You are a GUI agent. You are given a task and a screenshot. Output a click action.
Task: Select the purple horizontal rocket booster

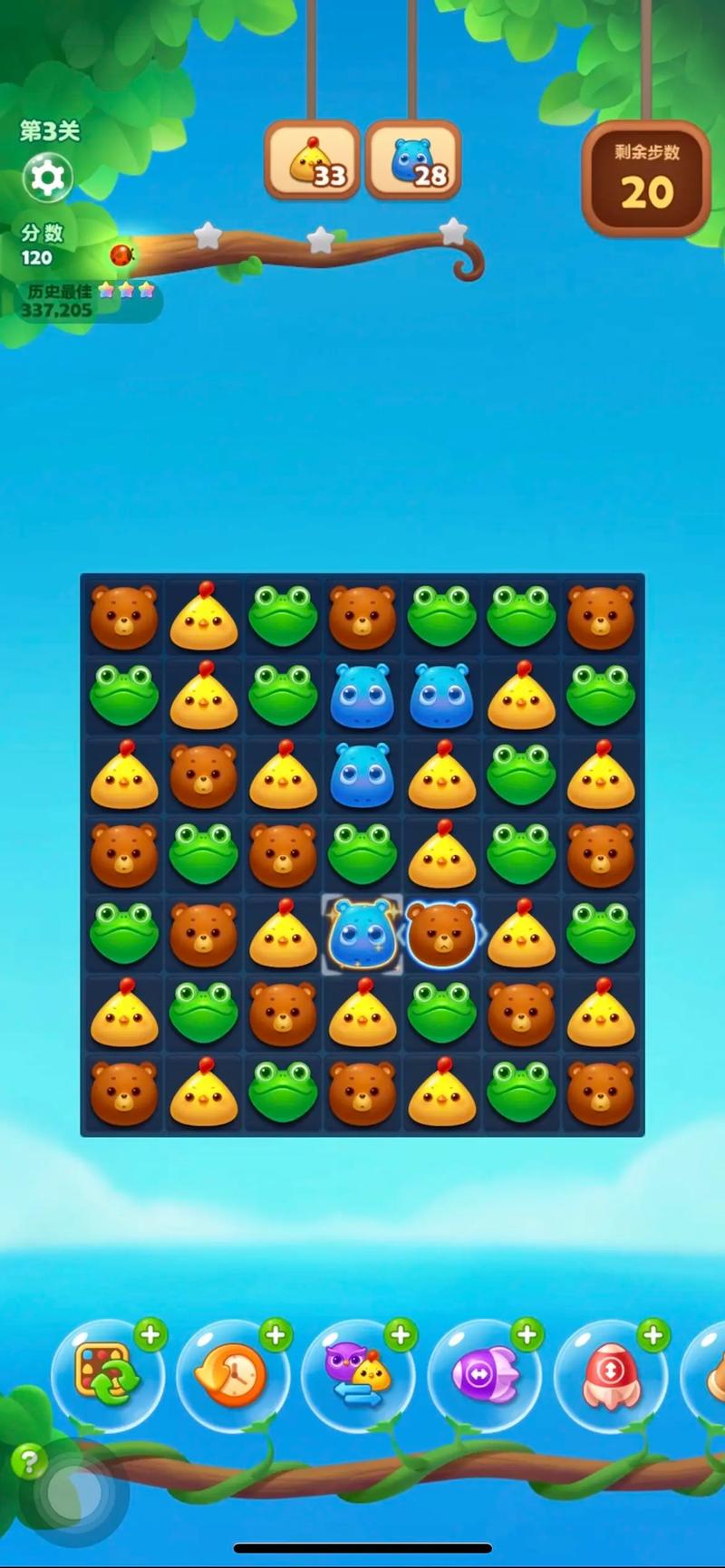tap(484, 1375)
